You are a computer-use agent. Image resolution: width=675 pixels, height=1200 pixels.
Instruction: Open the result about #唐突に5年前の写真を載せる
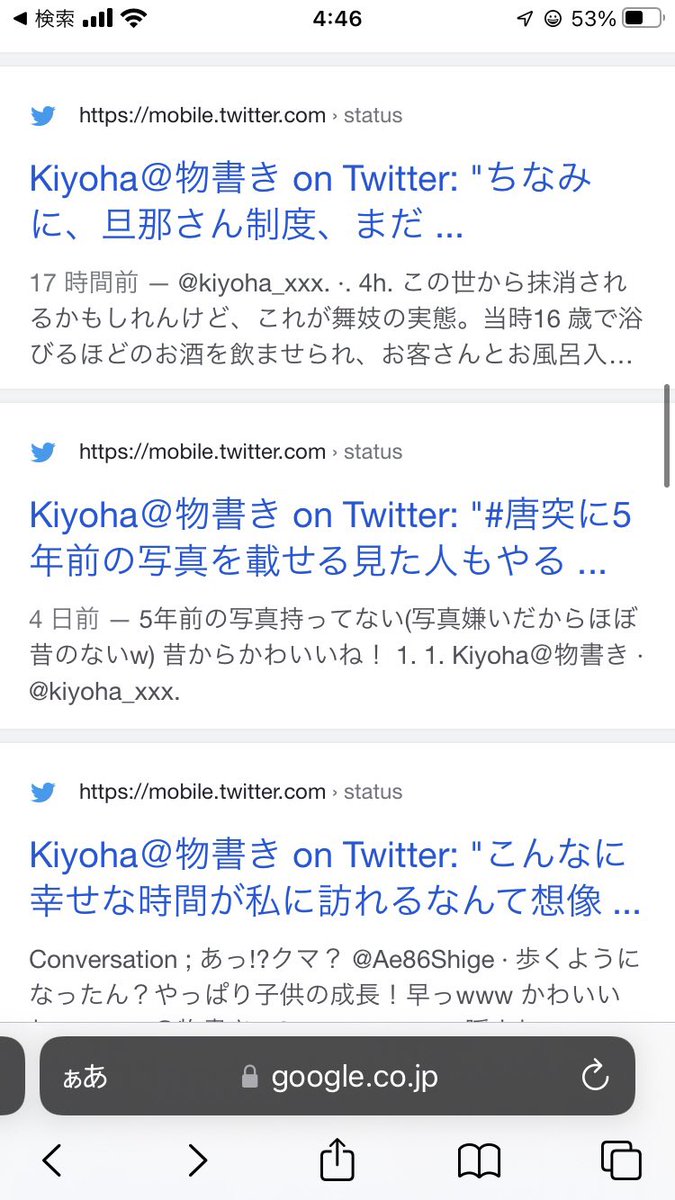(330, 540)
